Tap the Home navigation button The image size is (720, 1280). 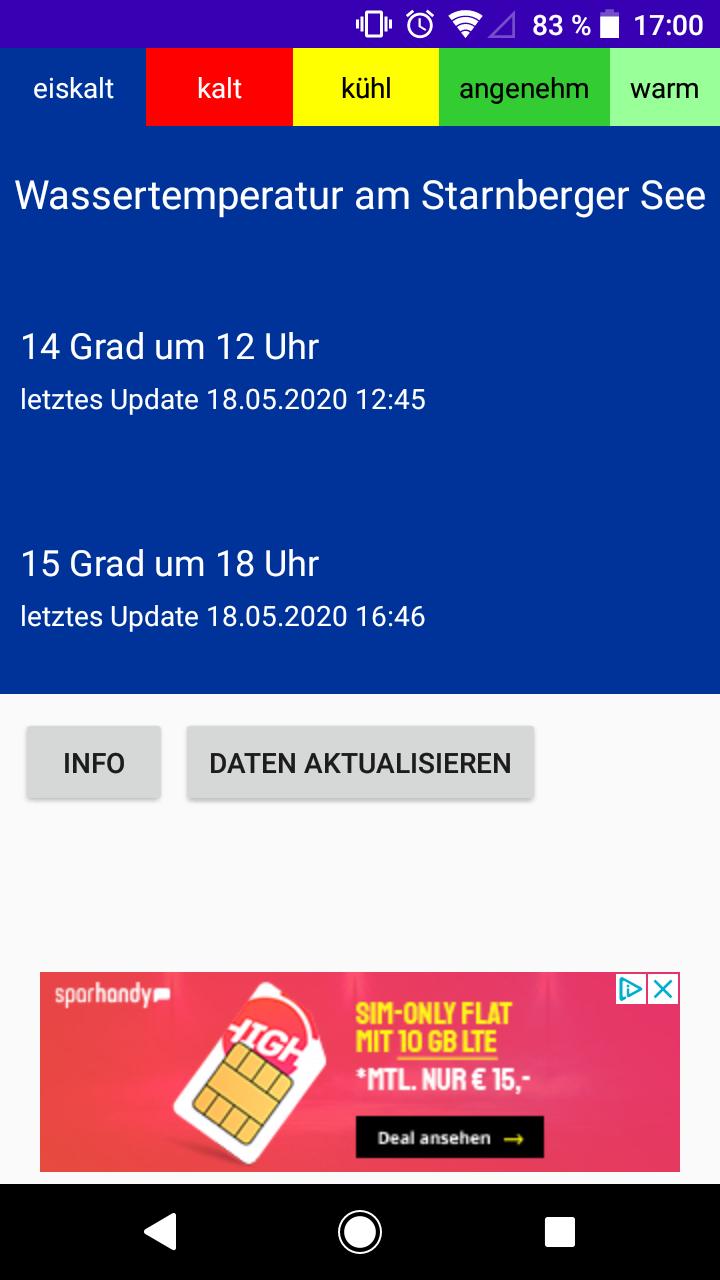pyautogui.click(x=360, y=1232)
